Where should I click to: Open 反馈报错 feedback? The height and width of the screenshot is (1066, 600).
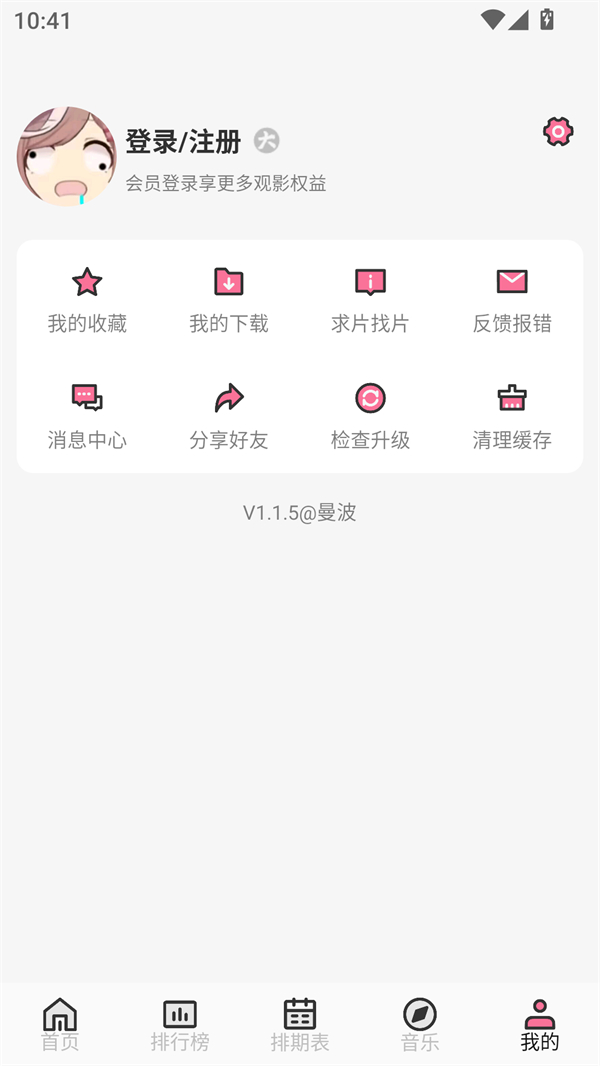click(512, 299)
